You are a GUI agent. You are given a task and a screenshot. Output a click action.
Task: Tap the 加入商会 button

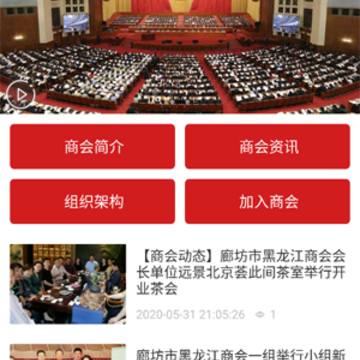[267, 201]
